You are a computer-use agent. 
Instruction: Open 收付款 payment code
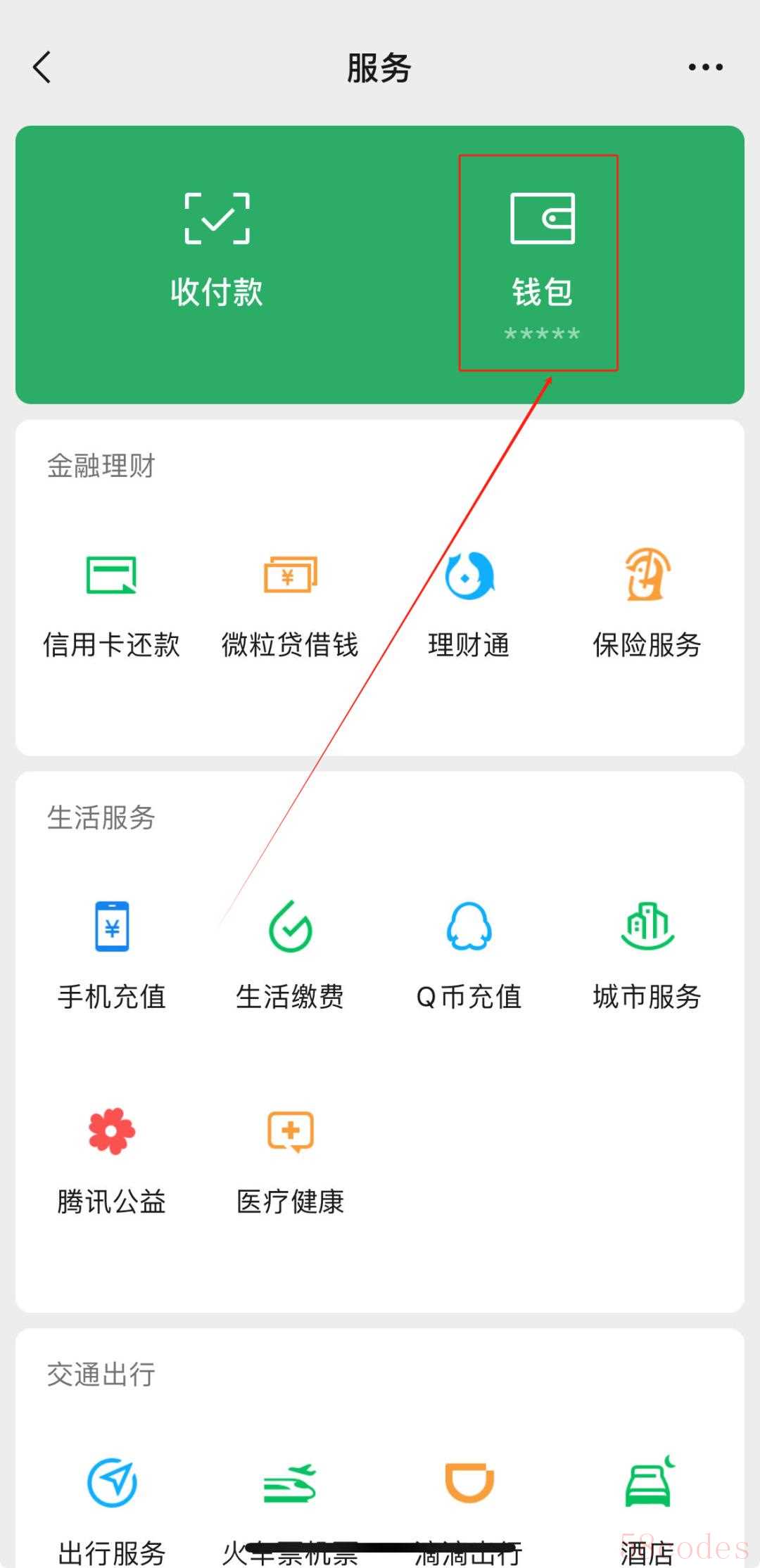click(x=217, y=250)
